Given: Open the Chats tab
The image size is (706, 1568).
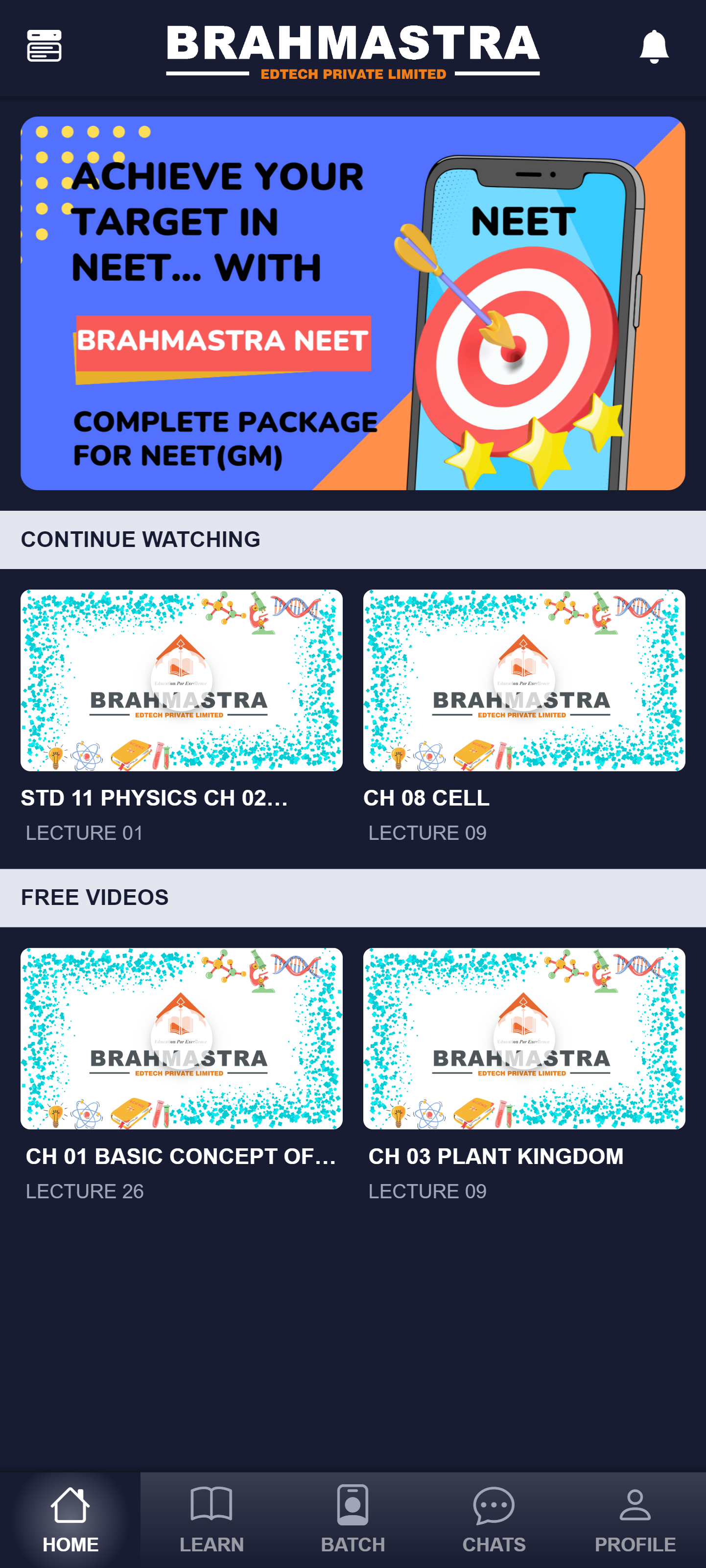Looking at the screenshot, I should pos(494,1519).
